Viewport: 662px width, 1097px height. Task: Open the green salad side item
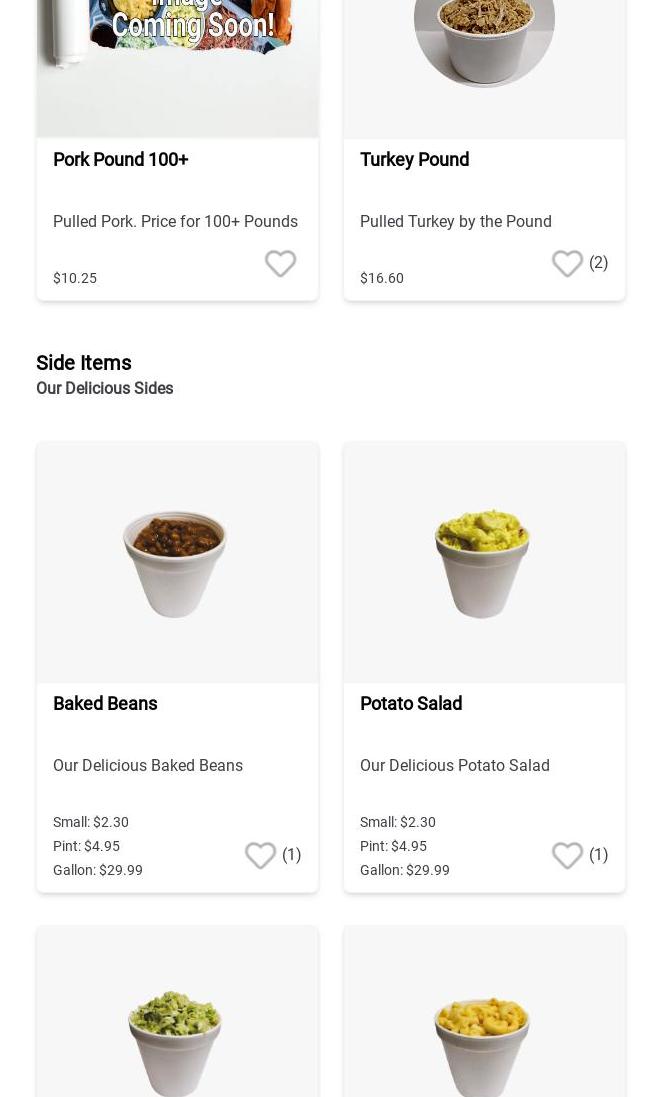coord(177,1012)
